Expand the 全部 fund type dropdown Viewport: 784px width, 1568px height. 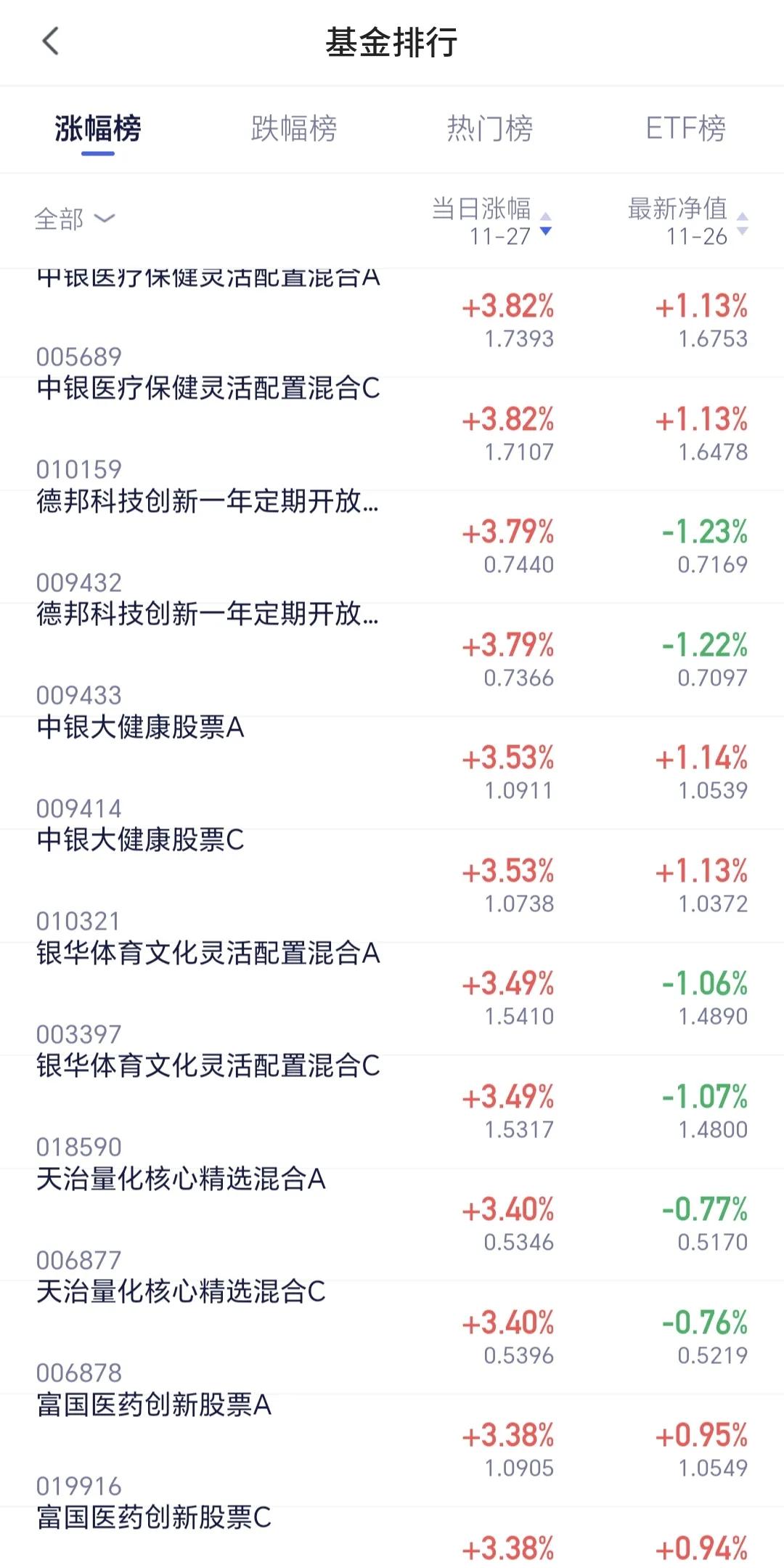(75, 219)
